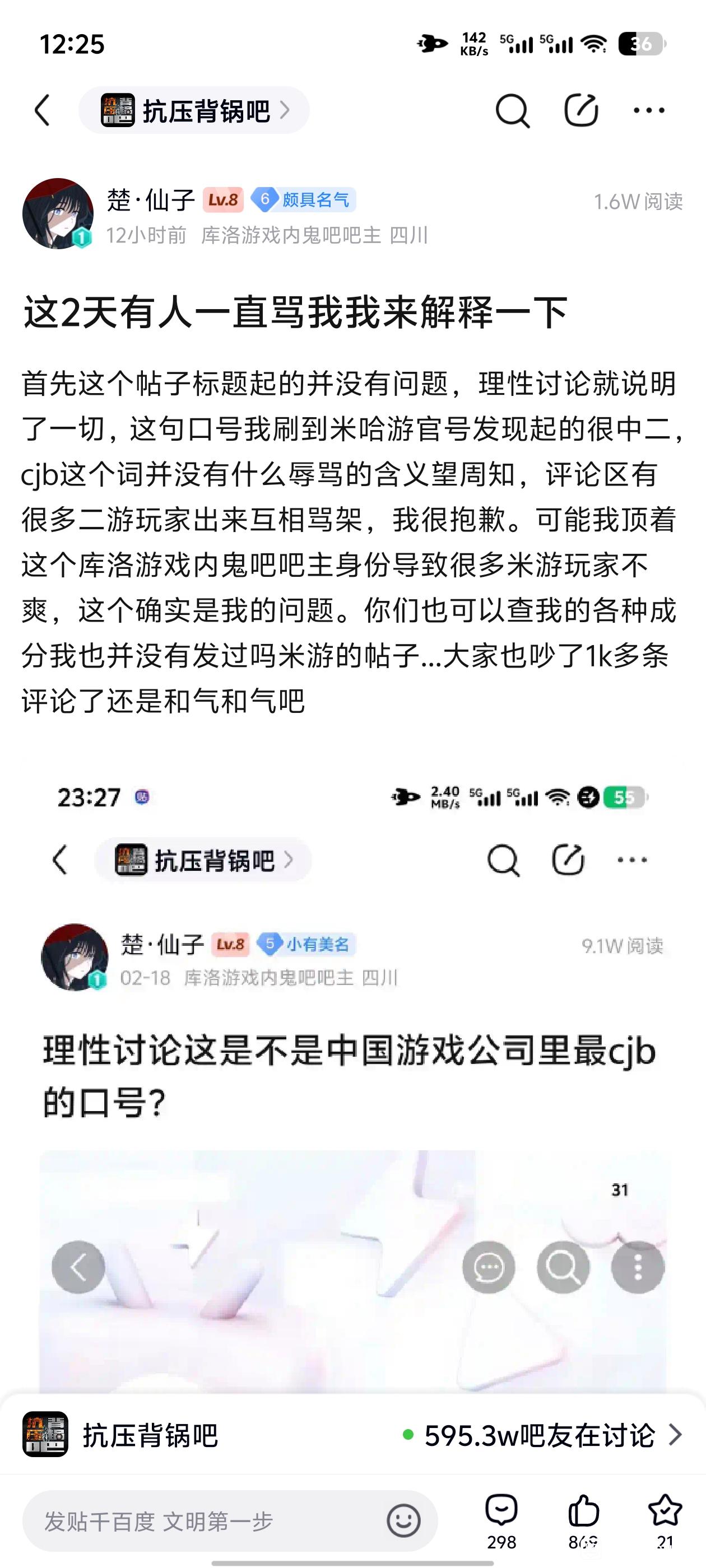View the 298 comments

(x=501, y=1519)
